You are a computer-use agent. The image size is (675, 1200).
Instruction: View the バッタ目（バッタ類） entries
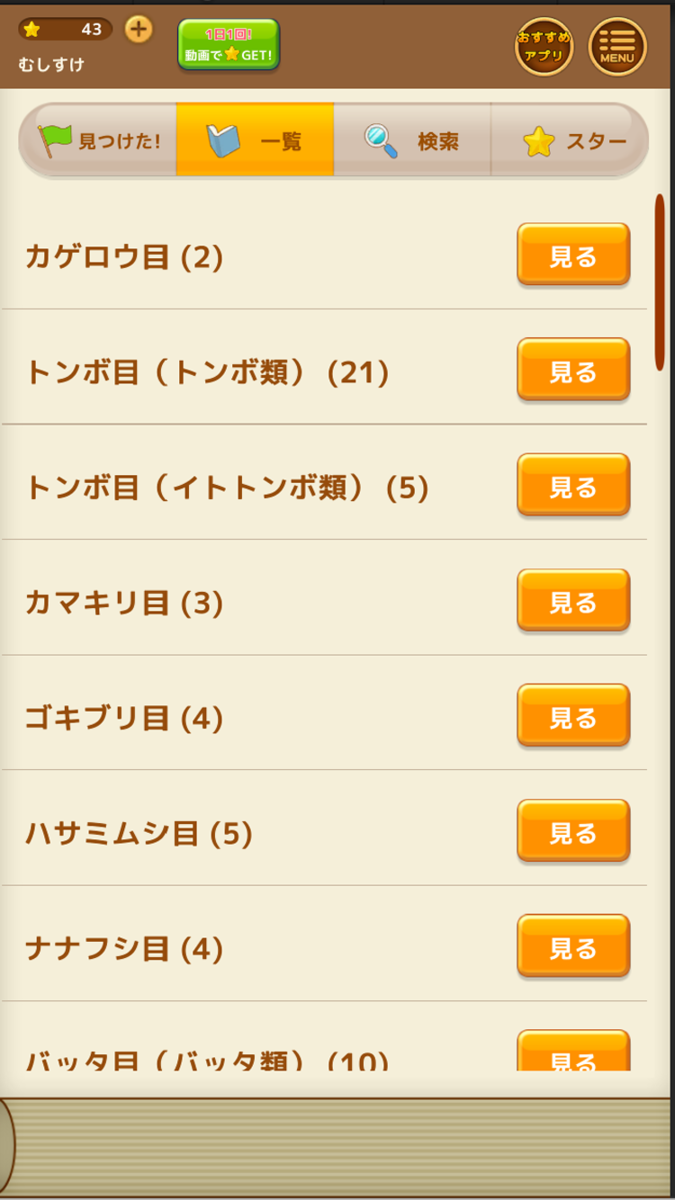coord(573,1052)
